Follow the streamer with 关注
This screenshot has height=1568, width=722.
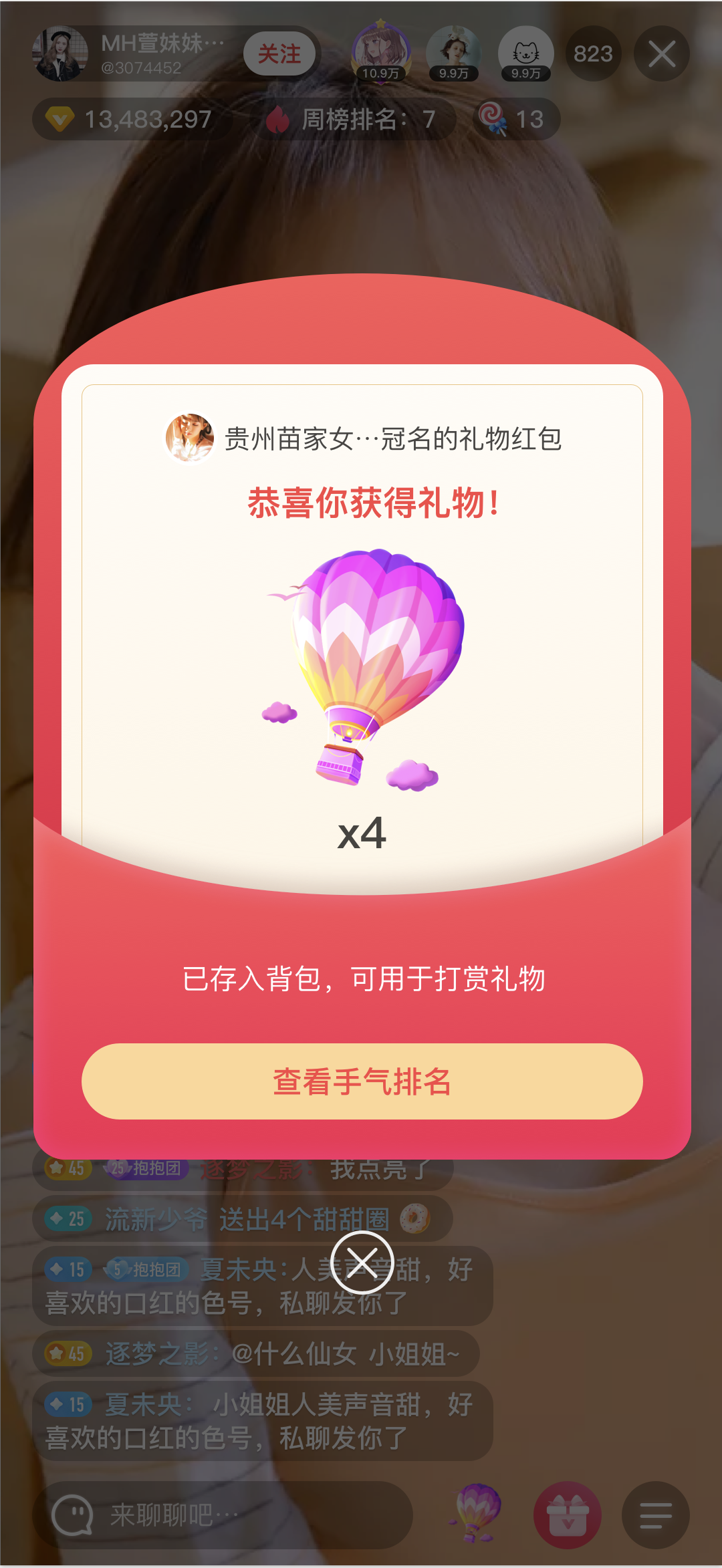[279, 53]
